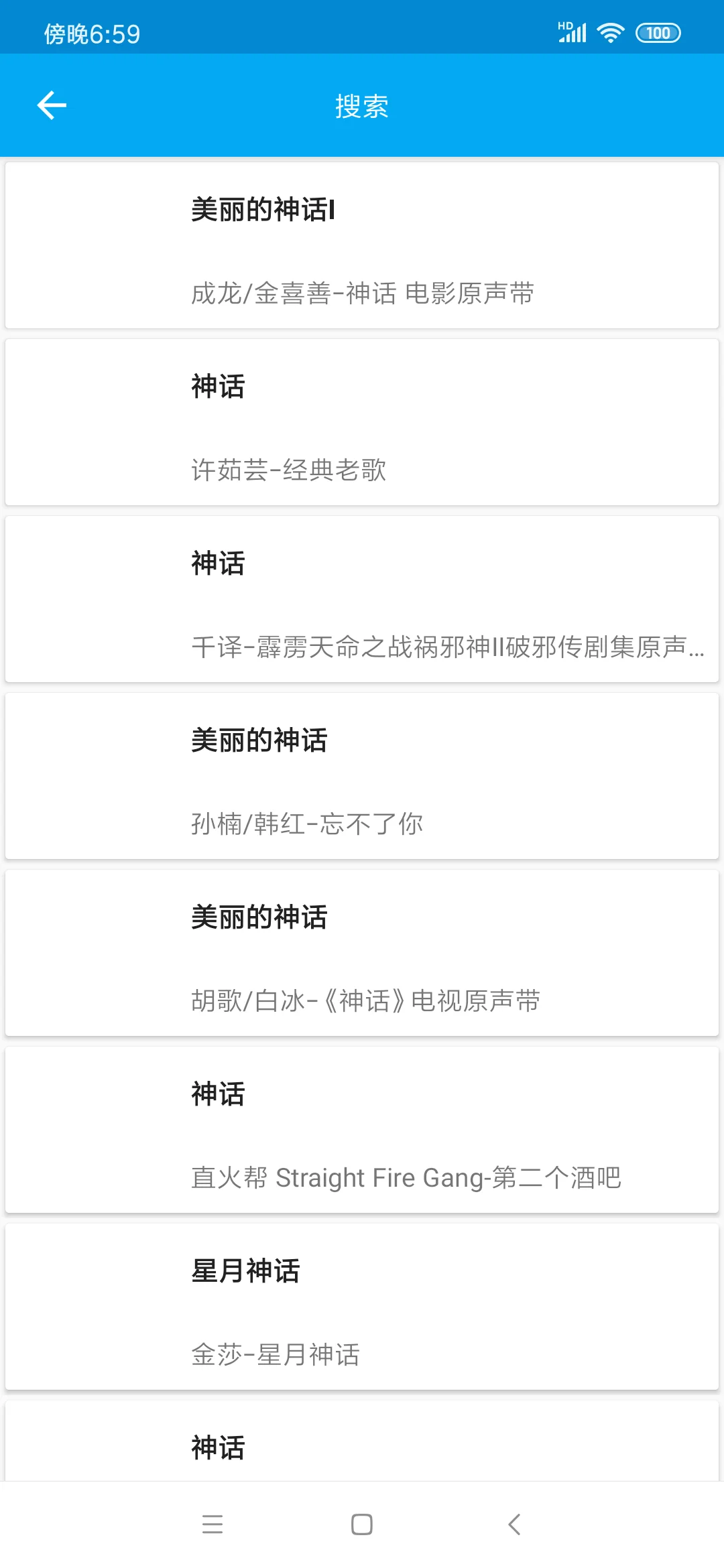
Task: Choose 美丽的神话 by 孙楠/韩红
Action: pos(362,776)
